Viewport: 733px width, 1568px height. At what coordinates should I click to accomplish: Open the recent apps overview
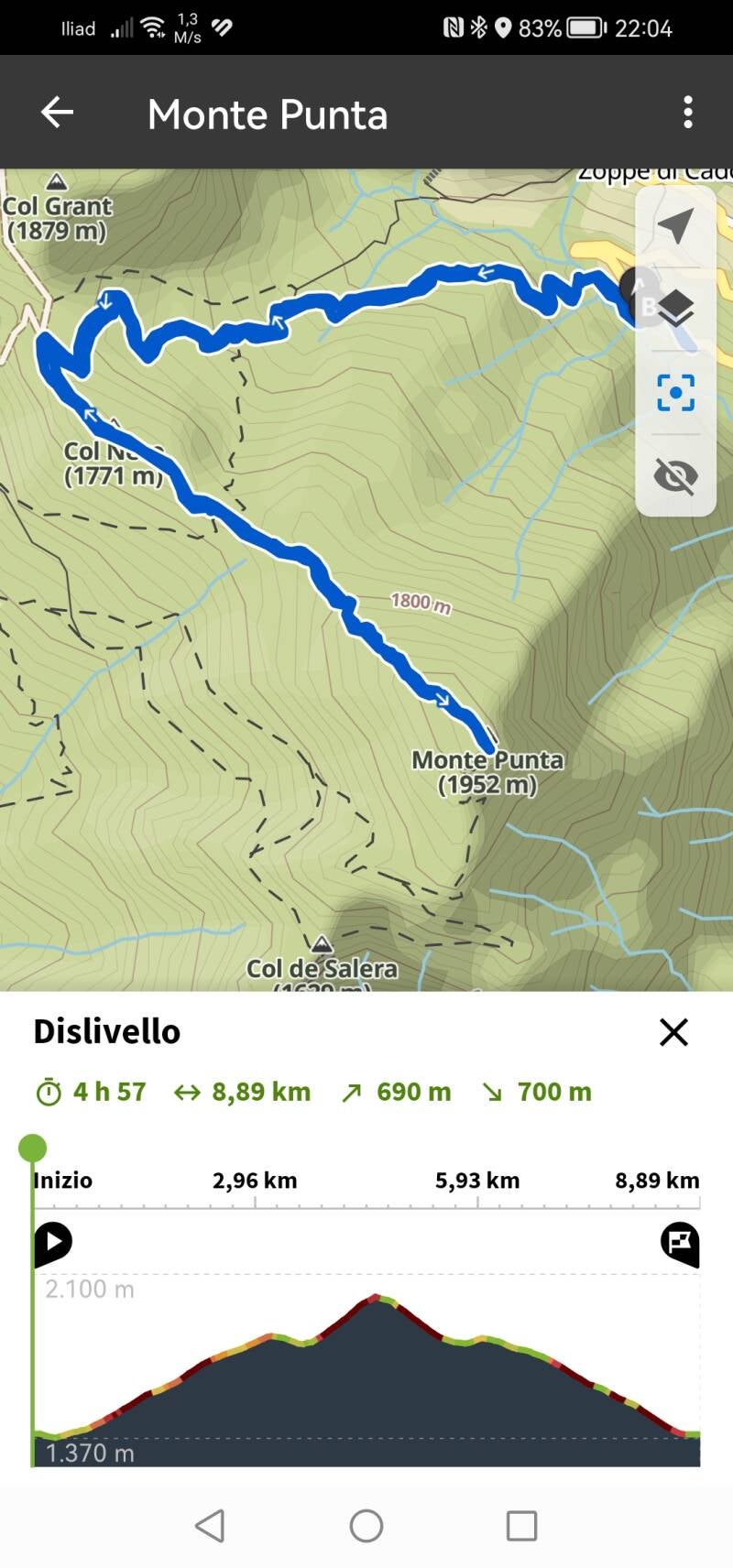pyautogui.click(x=521, y=1526)
